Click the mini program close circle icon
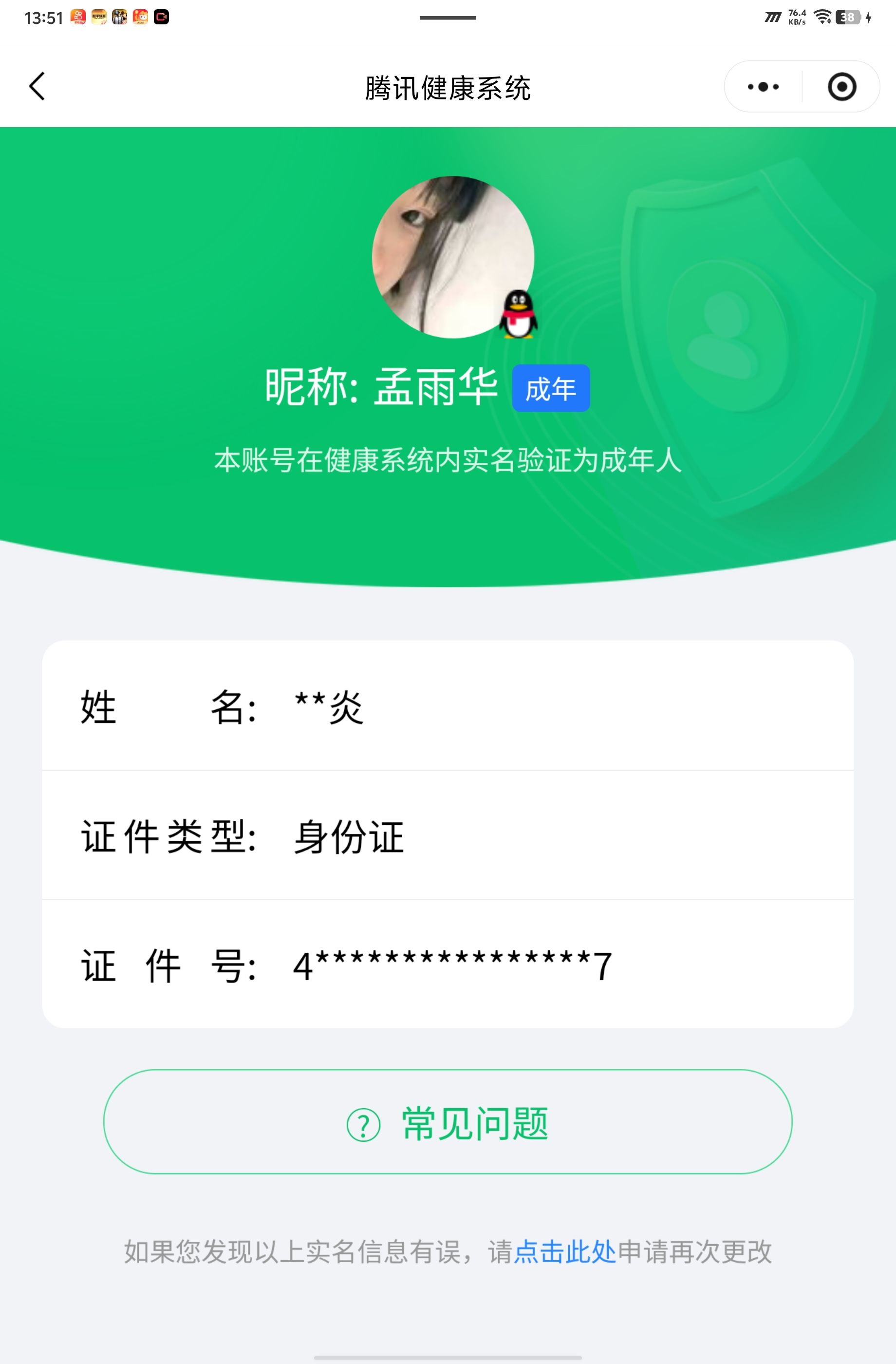This screenshot has height=1364, width=896. click(842, 86)
